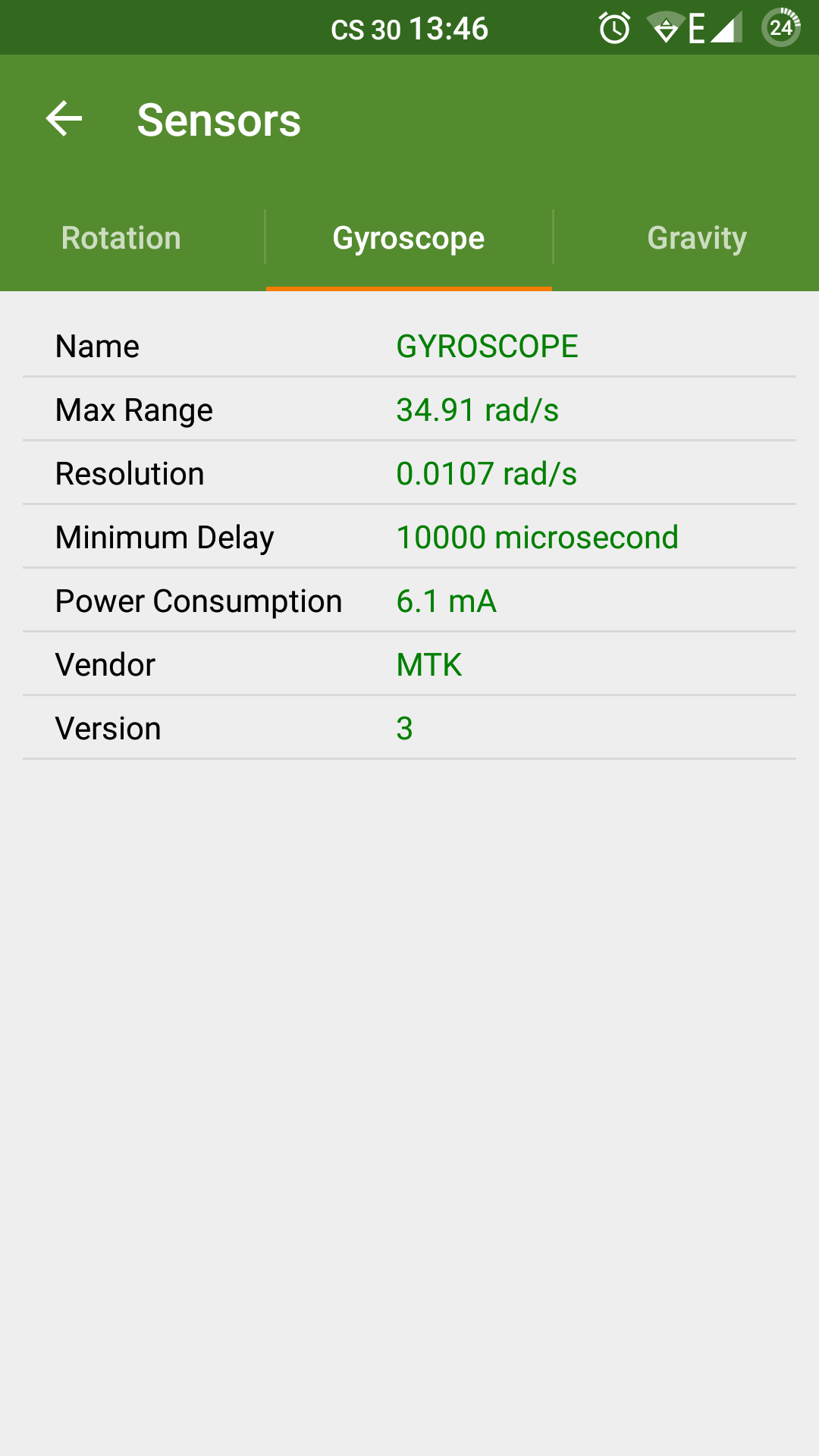Switch to the Rotation tab
819x1456 pixels.
(x=121, y=238)
